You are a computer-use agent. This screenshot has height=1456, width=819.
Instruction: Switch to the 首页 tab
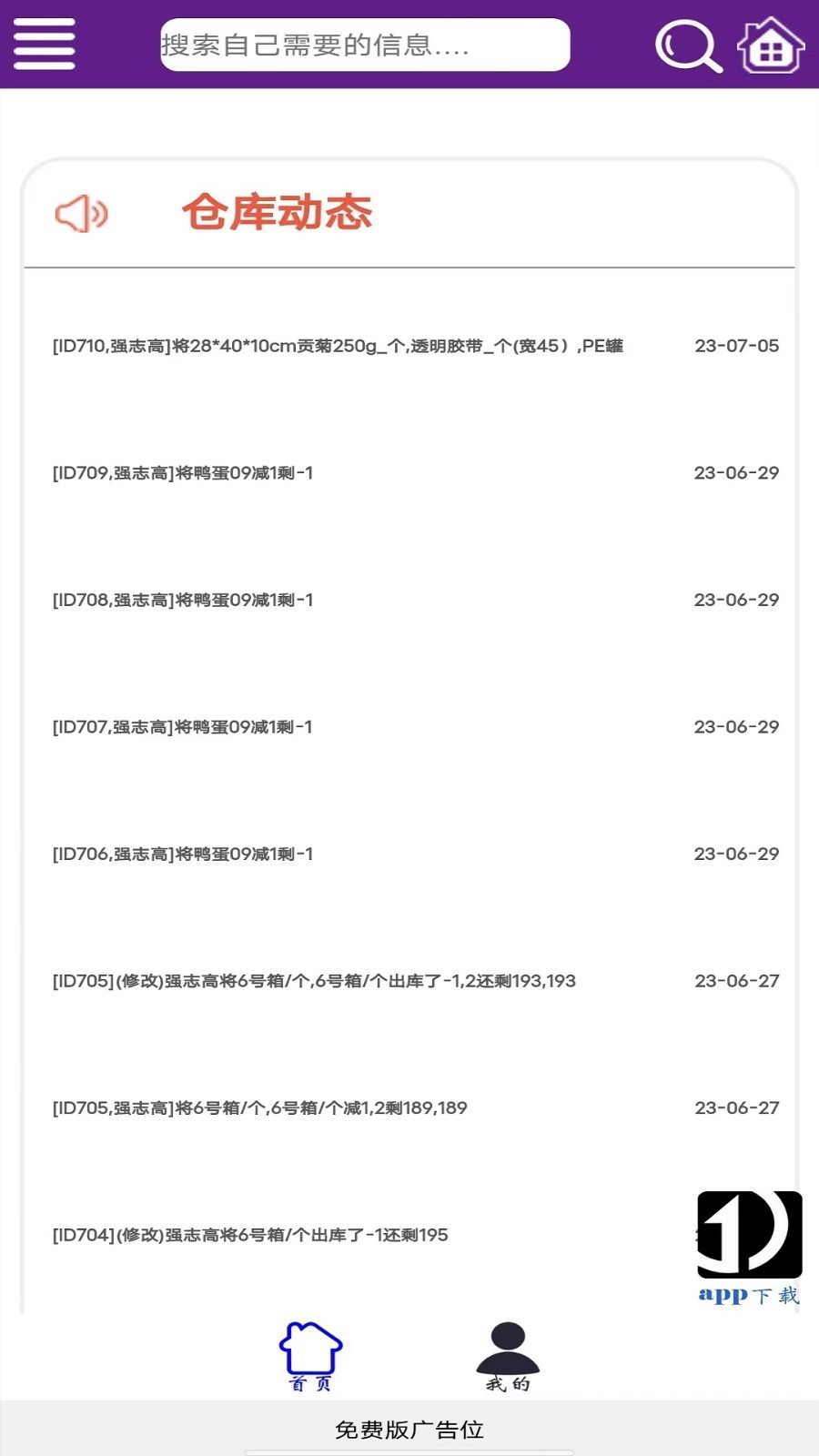(310, 1356)
